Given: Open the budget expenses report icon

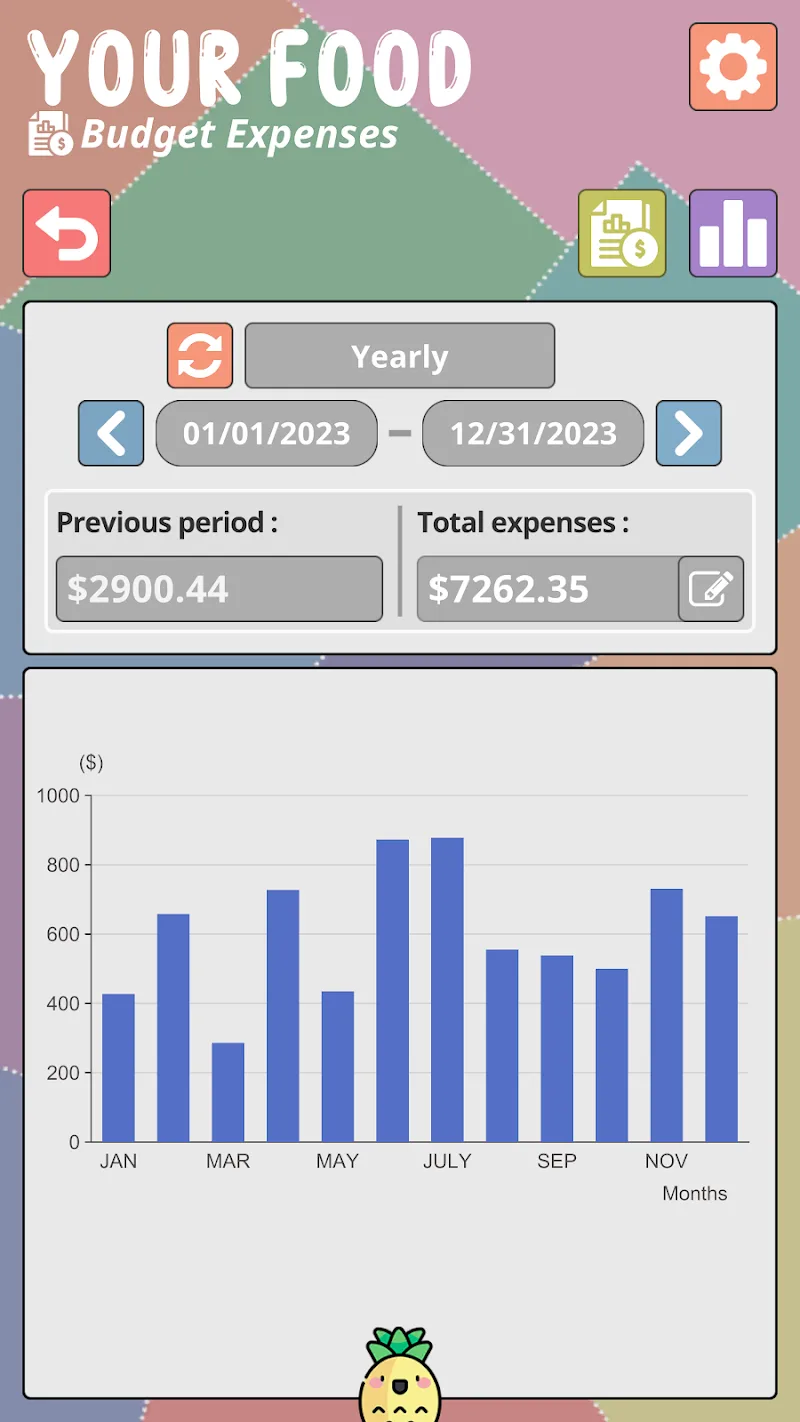Looking at the screenshot, I should click(x=622, y=233).
